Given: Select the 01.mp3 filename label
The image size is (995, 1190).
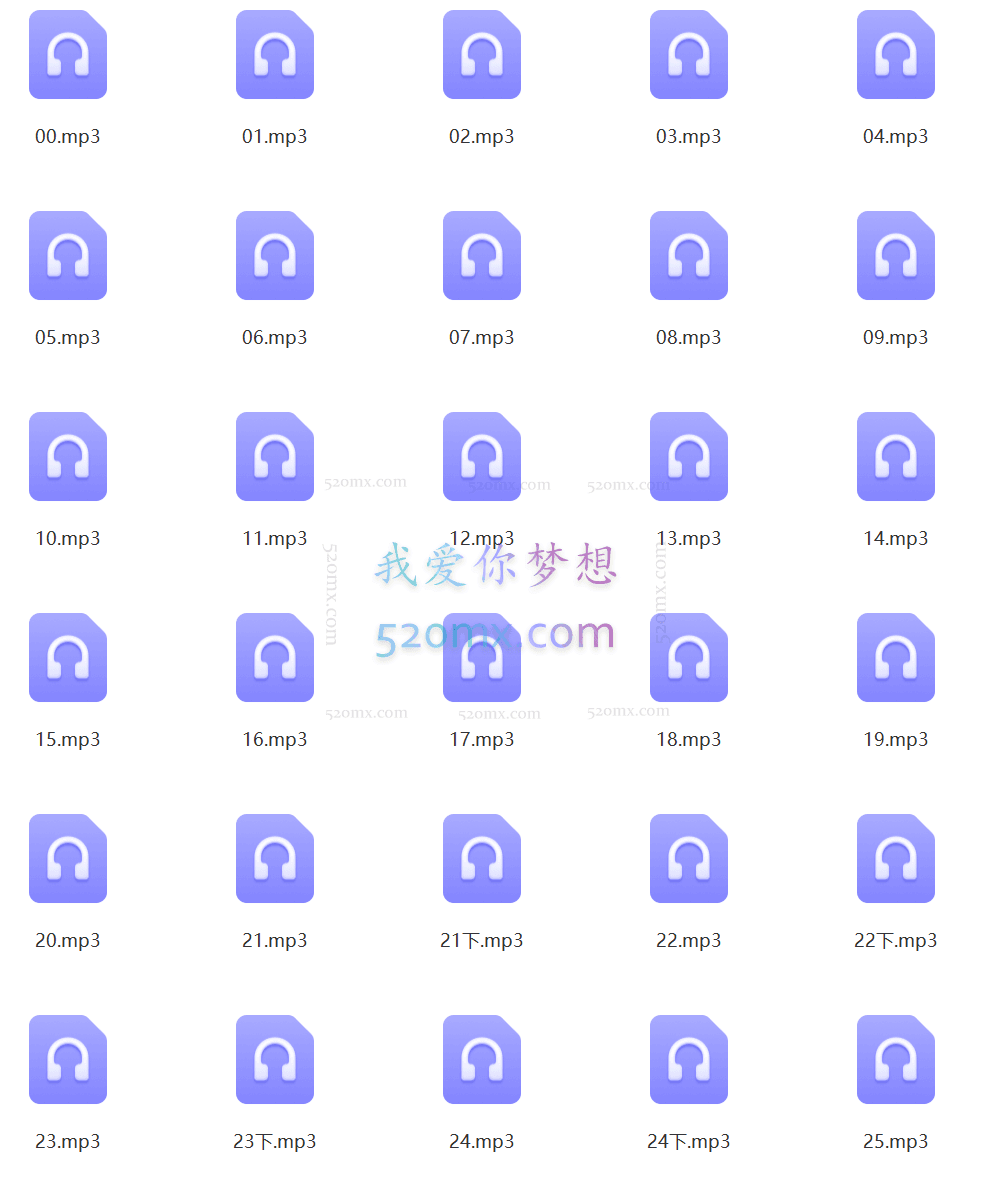Looking at the screenshot, I should 274,136.
